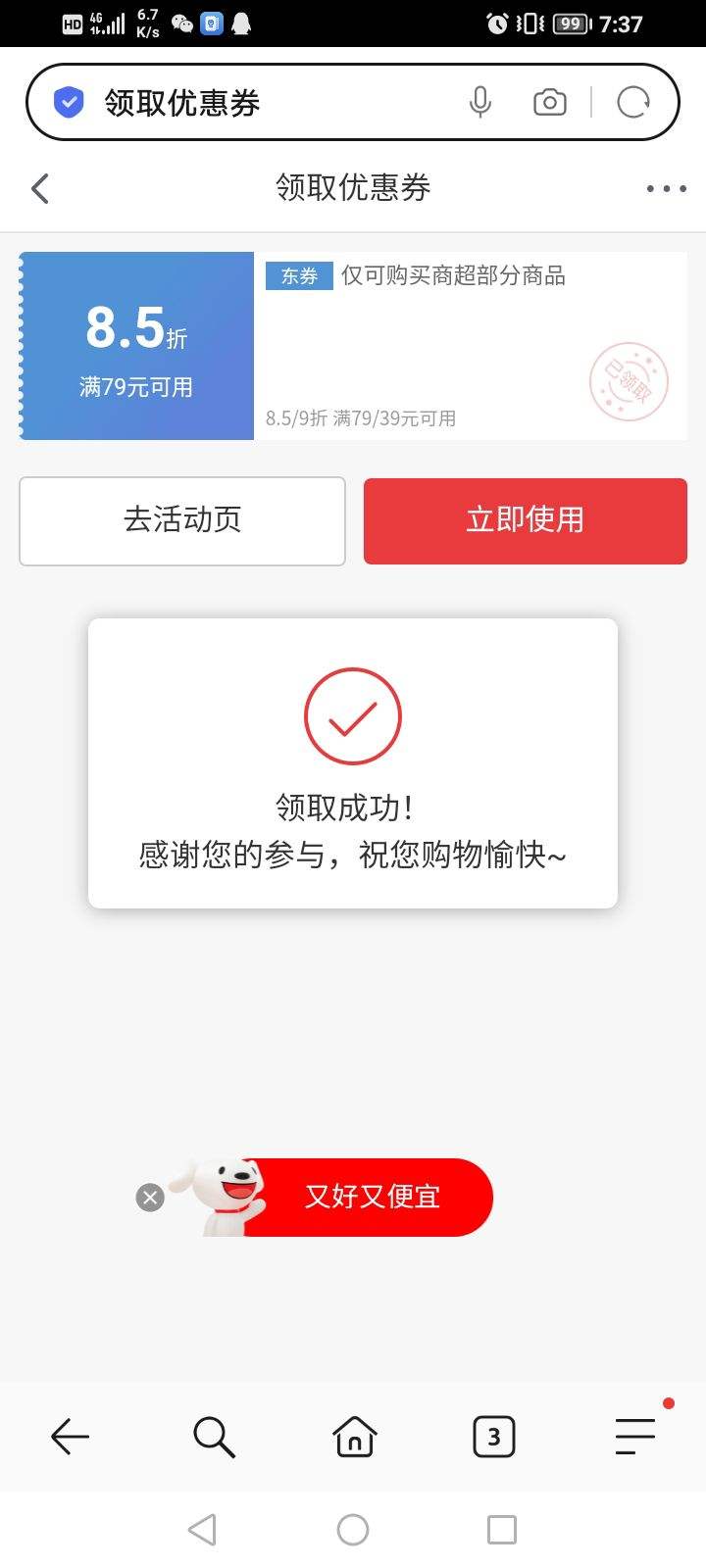This screenshot has height=1568, width=706.
Task: Select the 东券 coupon label
Action: 297,276
